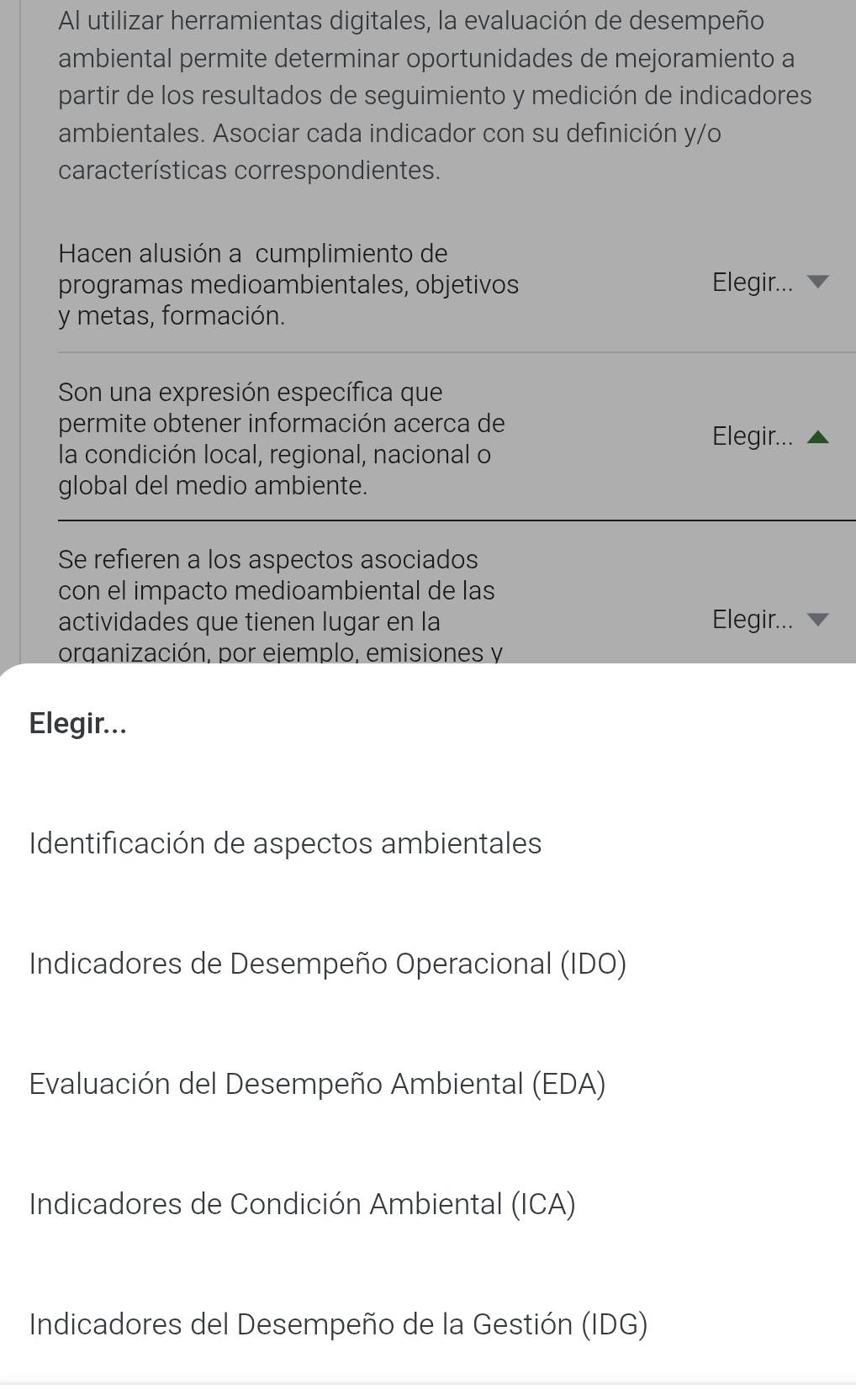Collapse dropdown for 'Son una expresión específica' row

click(769, 436)
